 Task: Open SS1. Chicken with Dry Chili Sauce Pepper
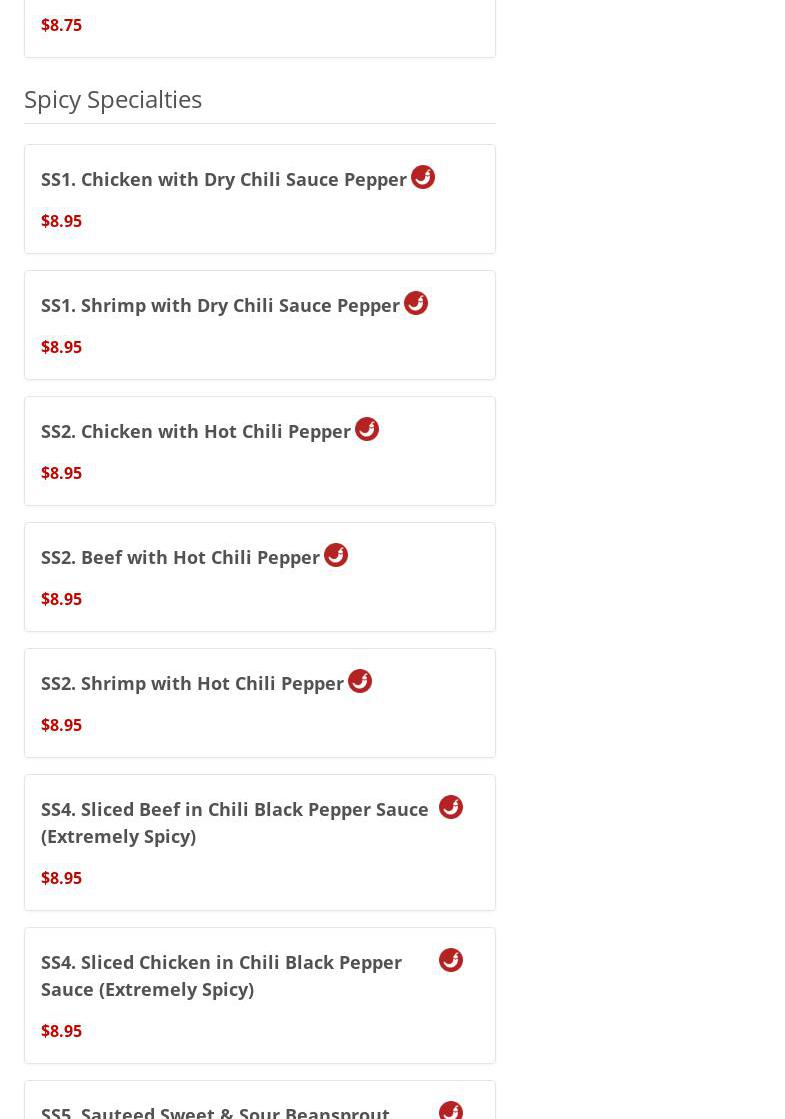pos(224,180)
